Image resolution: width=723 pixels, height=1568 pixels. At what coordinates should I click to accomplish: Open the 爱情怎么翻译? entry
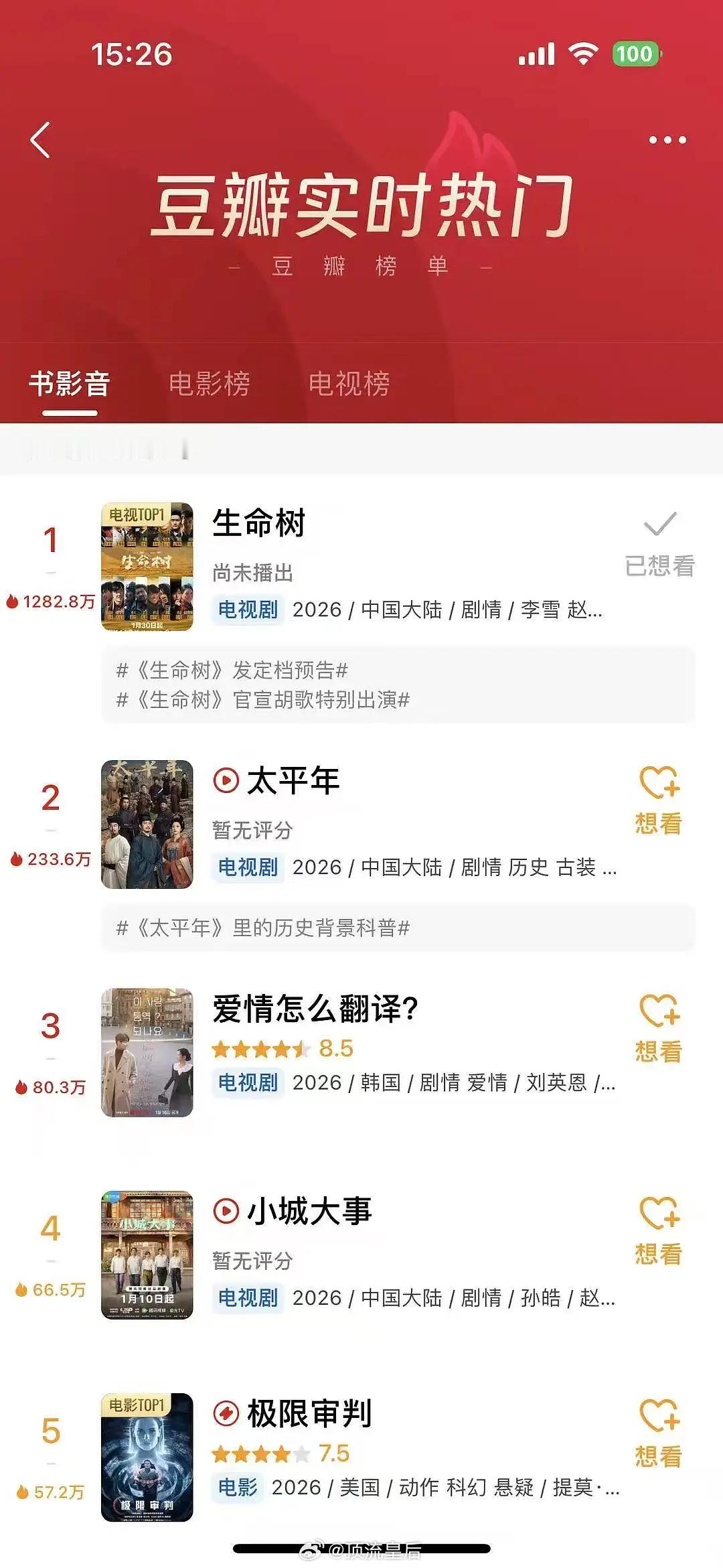(x=315, y=1009)
